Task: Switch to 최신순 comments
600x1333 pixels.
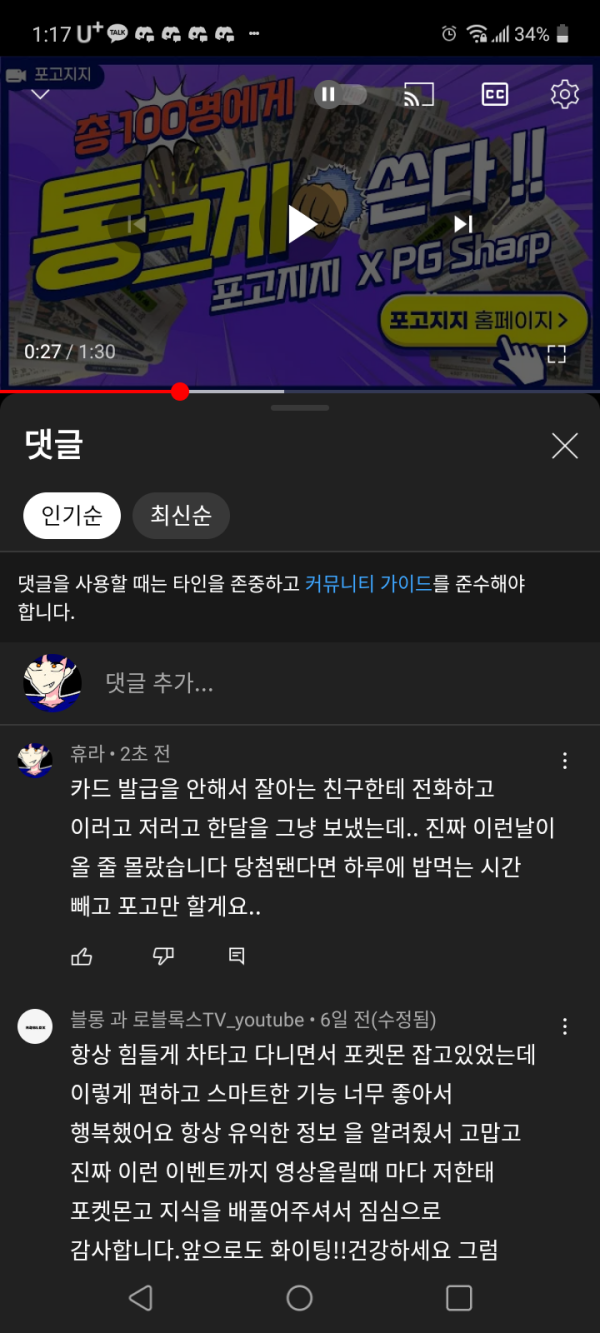Action: pos(181,516)
